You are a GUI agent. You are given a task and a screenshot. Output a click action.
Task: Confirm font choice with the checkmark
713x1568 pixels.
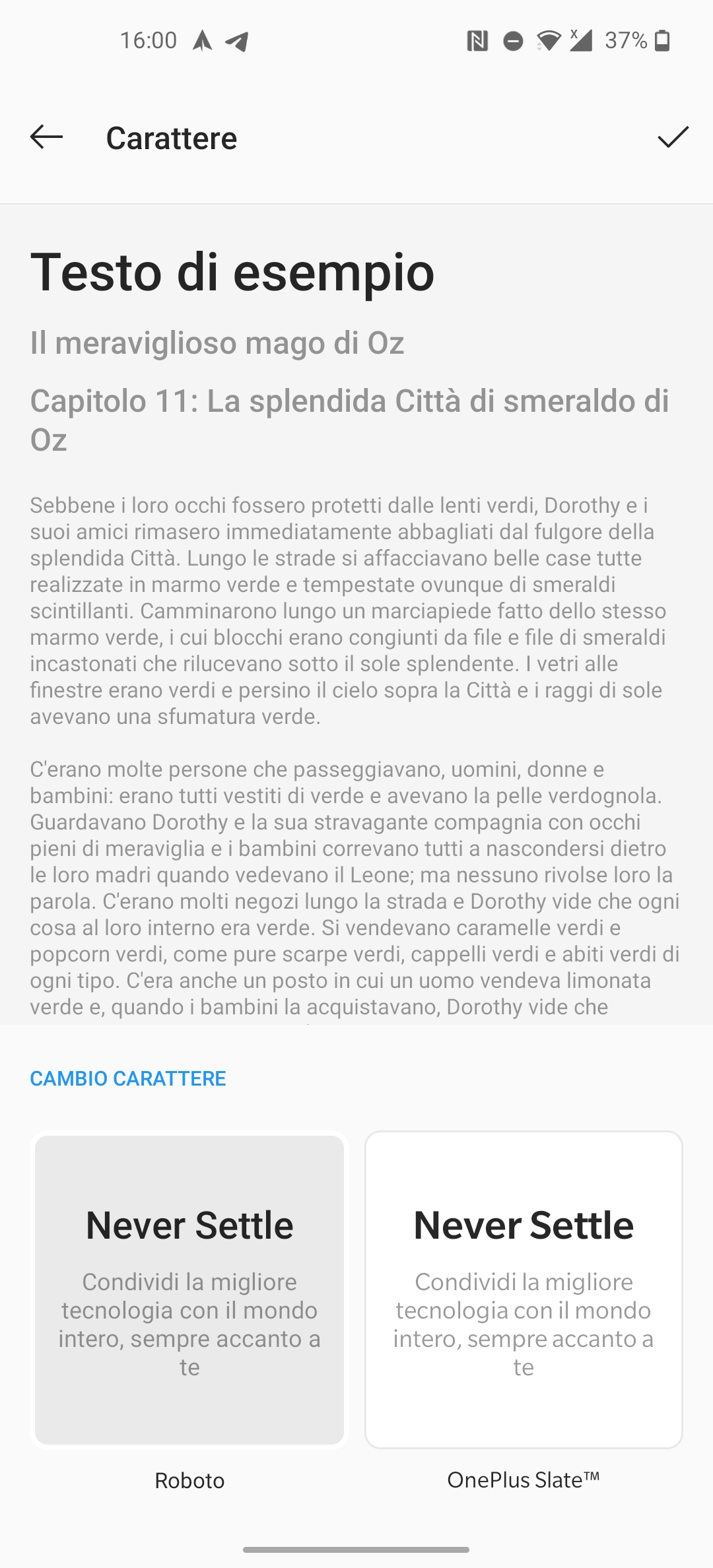[673, 137]
